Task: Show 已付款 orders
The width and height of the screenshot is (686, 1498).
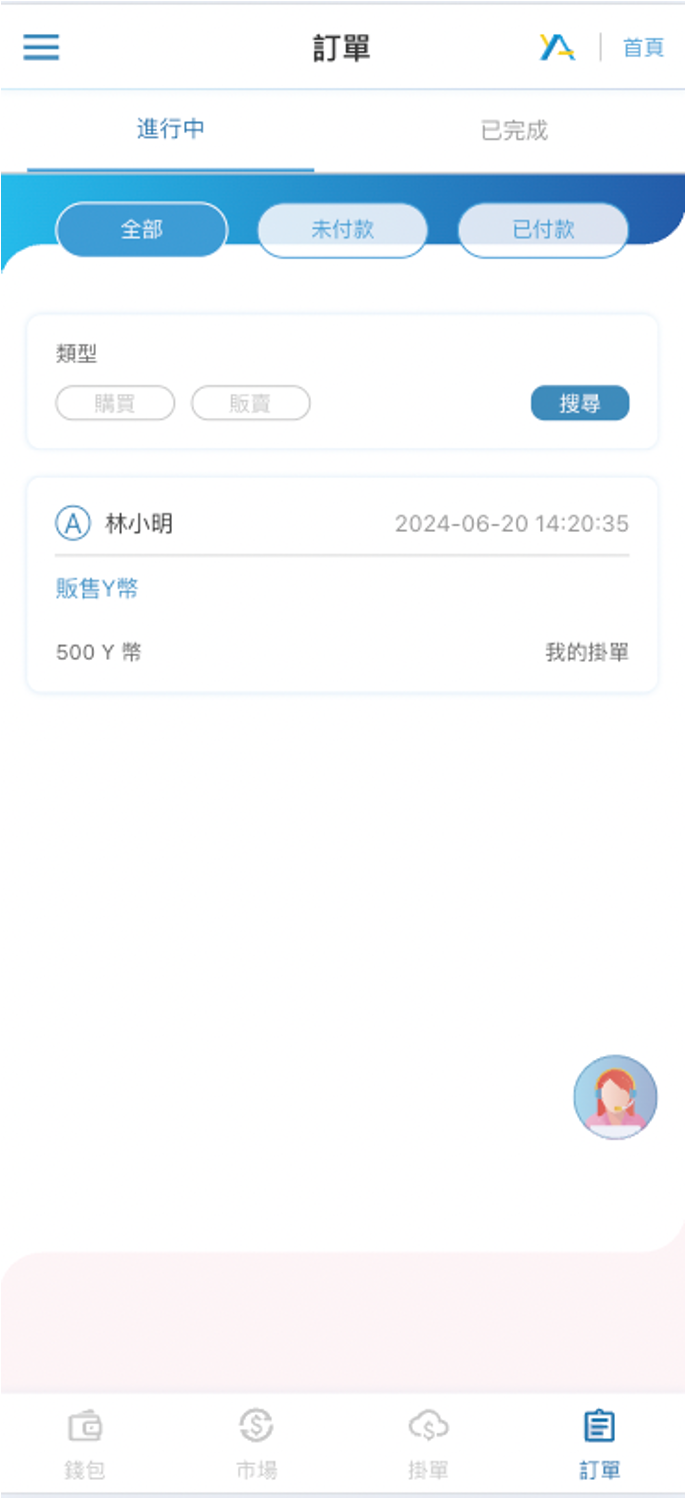Action: 543,229
